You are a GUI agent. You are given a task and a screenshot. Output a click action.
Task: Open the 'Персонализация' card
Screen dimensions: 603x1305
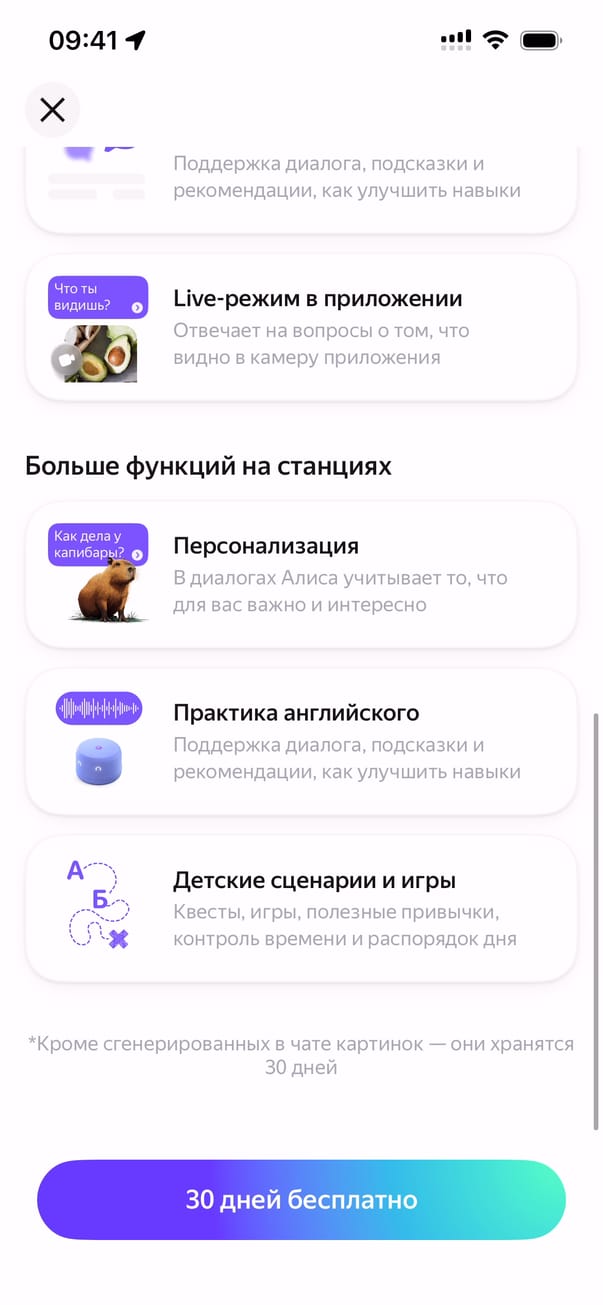301,575
